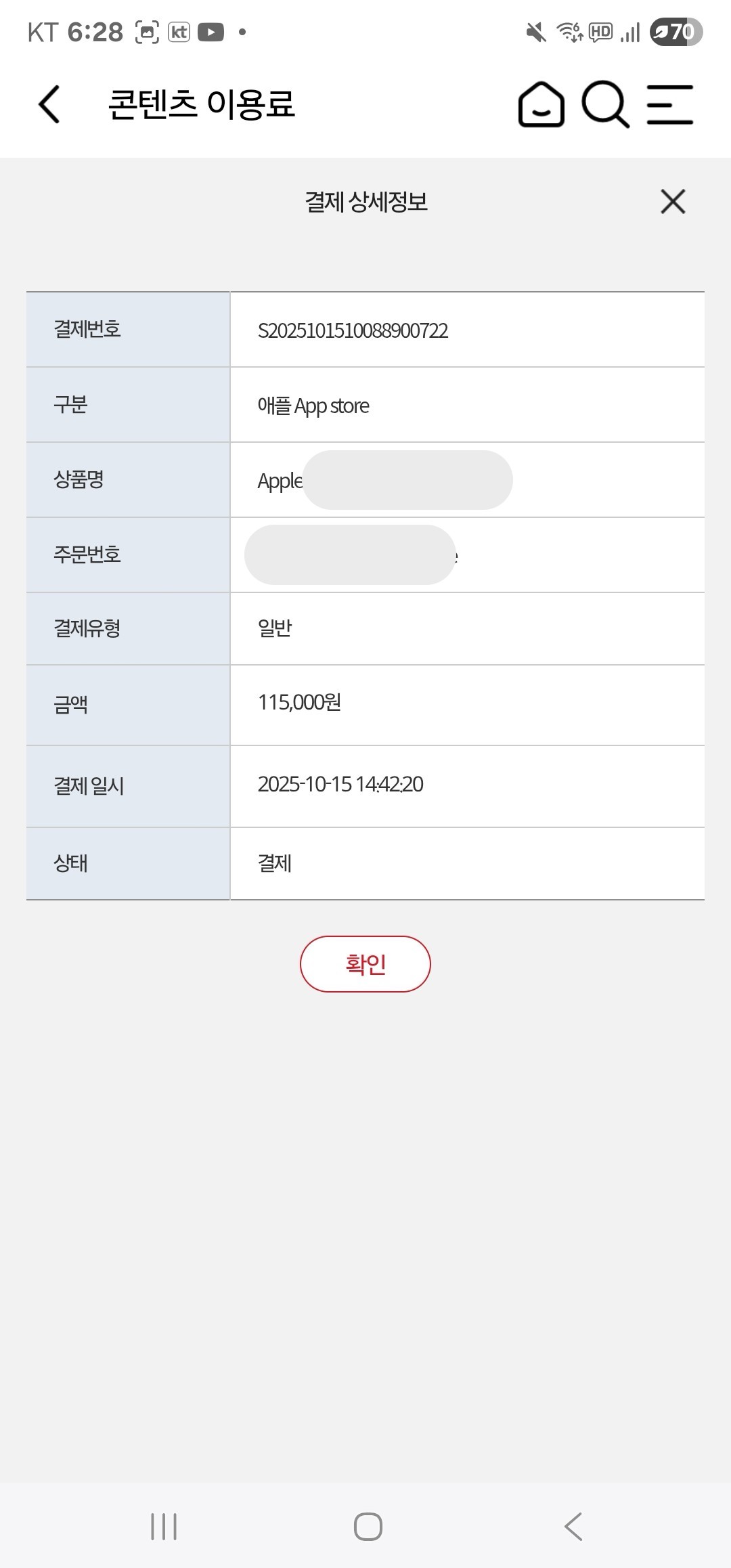The height and width of the screenshot is (1568, 731).
Task: Open the hamburger menu
Action: point(669,104)
